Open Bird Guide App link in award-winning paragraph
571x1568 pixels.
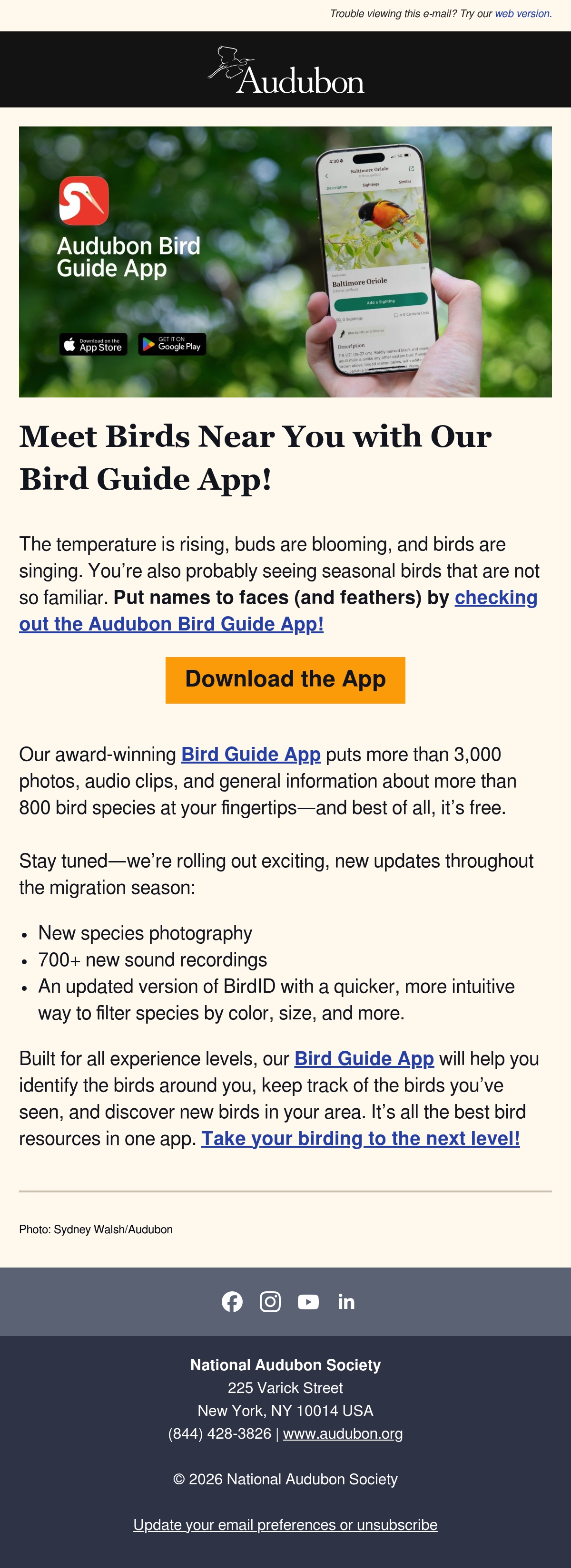[x=250, y=754]
